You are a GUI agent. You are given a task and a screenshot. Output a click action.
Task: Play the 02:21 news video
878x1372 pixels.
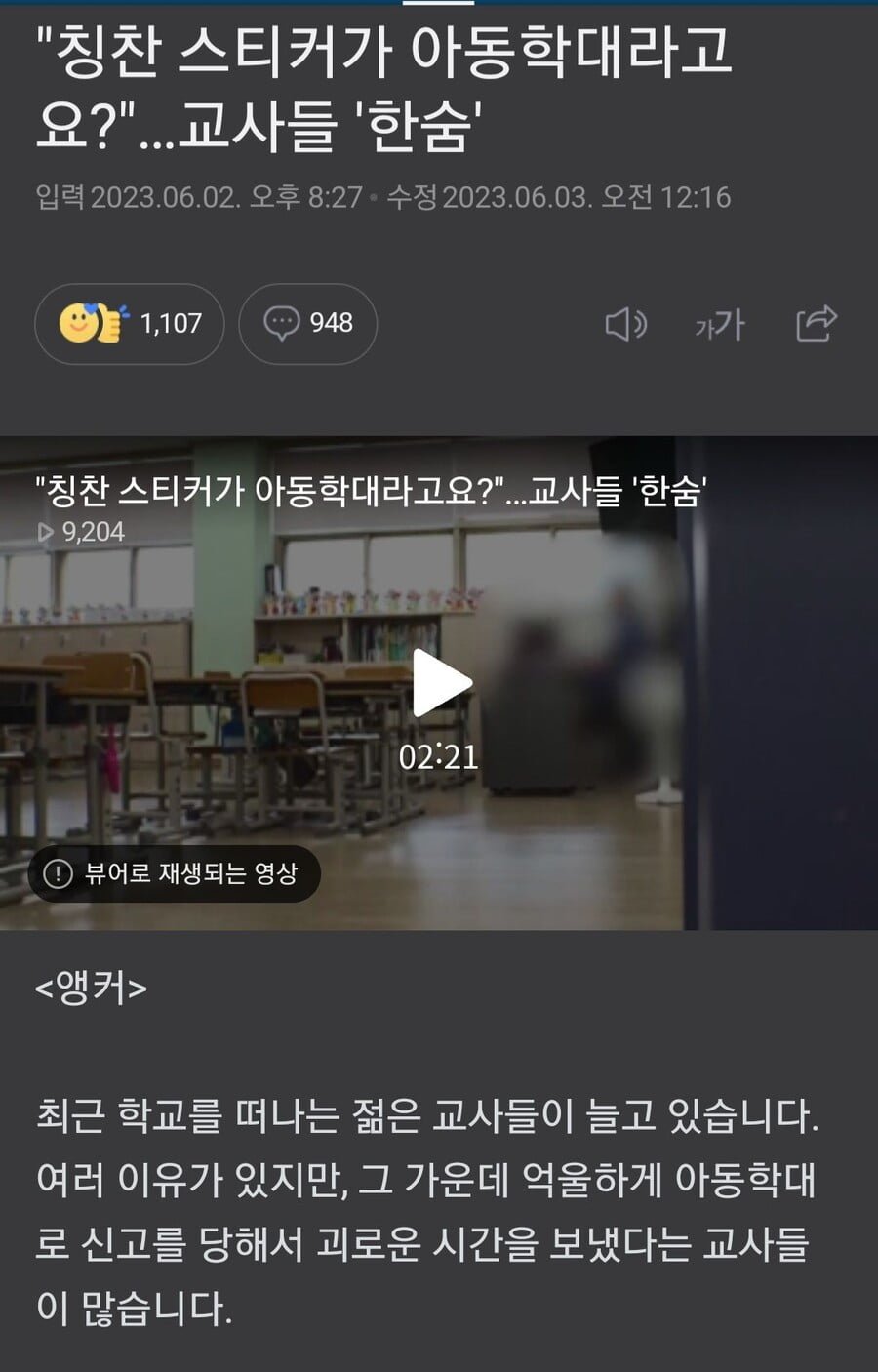click(441, 683)
